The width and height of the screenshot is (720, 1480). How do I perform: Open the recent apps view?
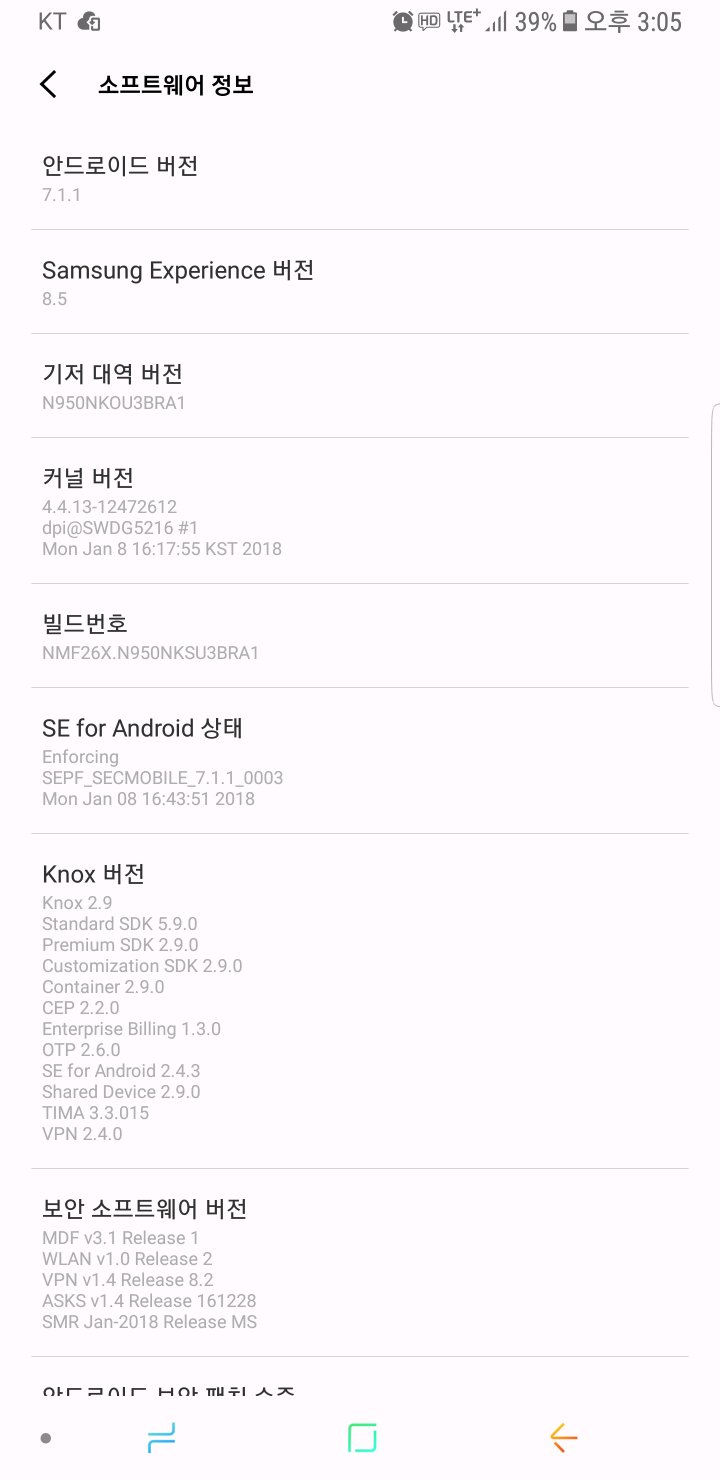coord(162,1438)
